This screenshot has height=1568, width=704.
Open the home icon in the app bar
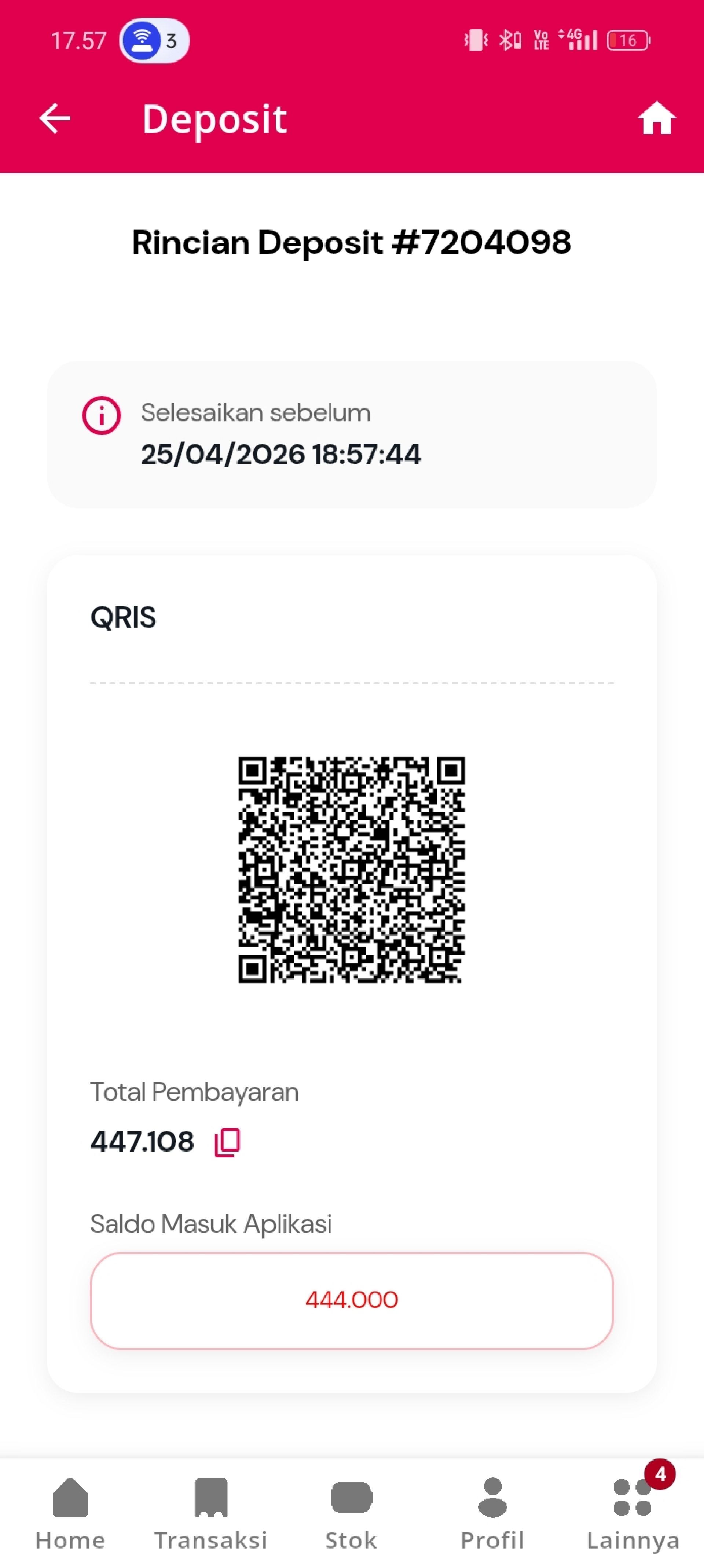(656, 118)
